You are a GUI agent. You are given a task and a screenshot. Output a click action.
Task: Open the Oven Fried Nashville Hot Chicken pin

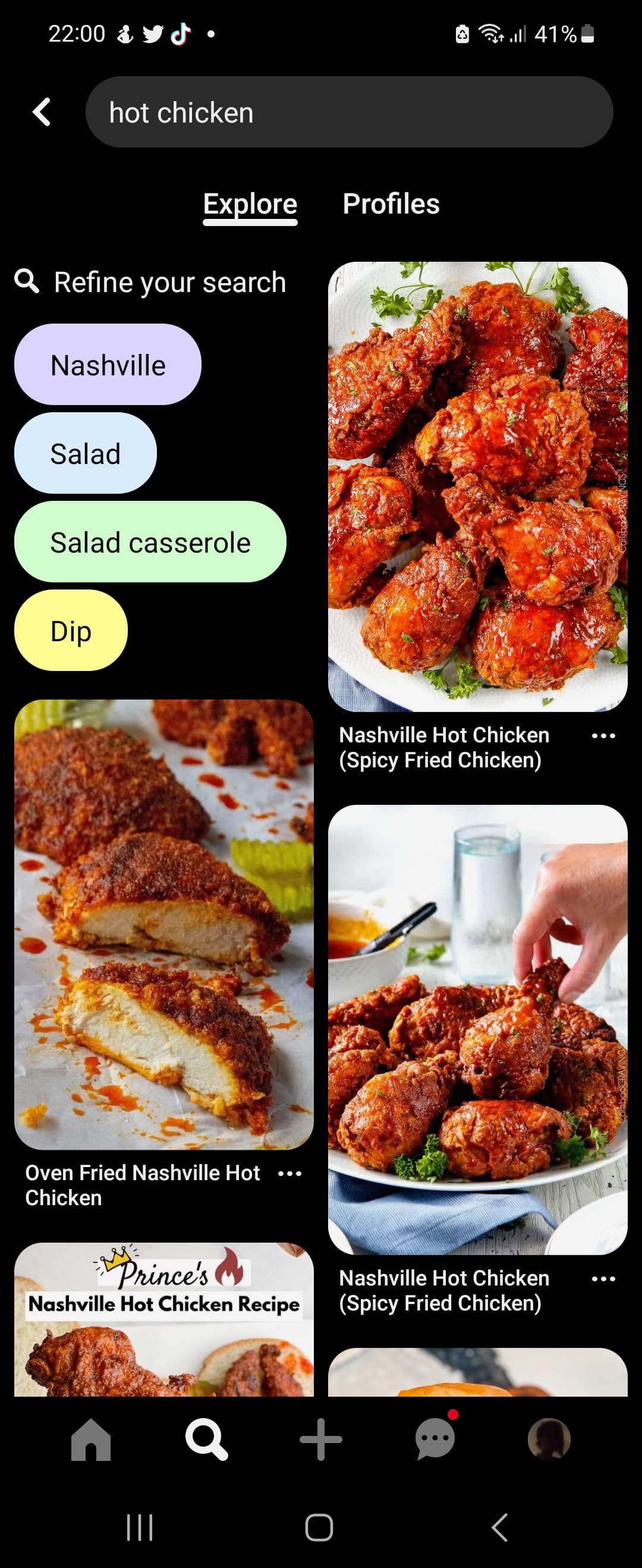[x=163, y=924]
